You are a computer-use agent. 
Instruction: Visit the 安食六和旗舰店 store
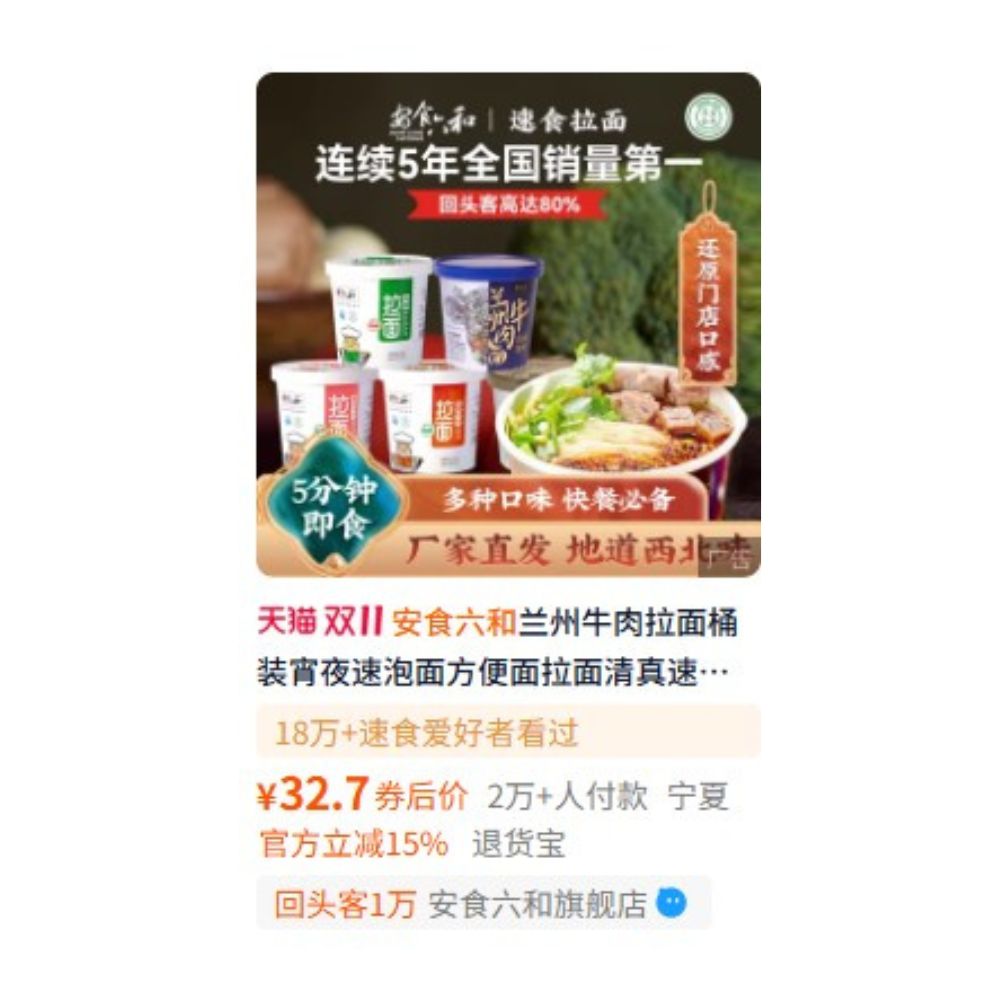(537, 903)
